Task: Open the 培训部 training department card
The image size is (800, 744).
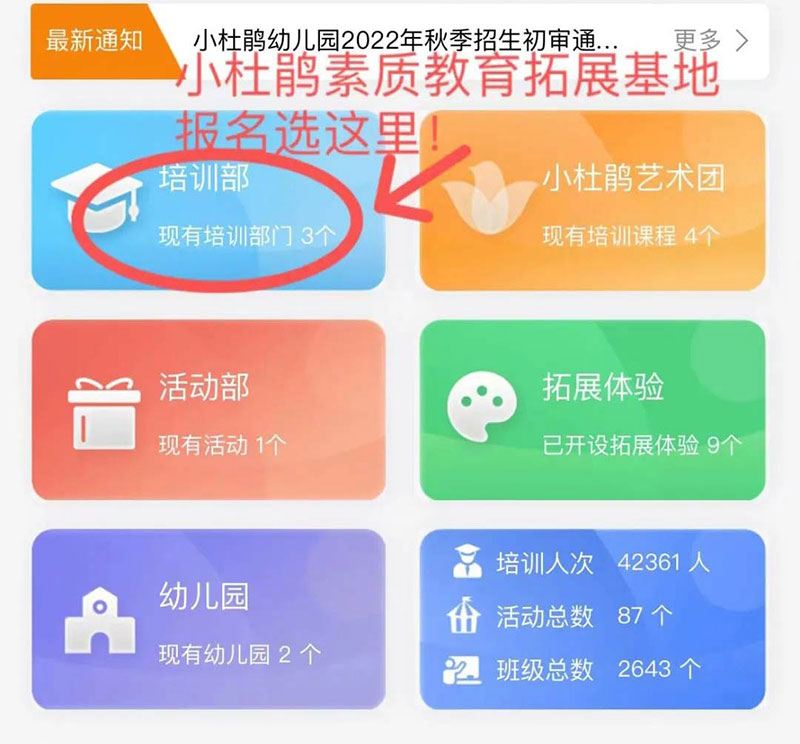Action: [208, 203]
